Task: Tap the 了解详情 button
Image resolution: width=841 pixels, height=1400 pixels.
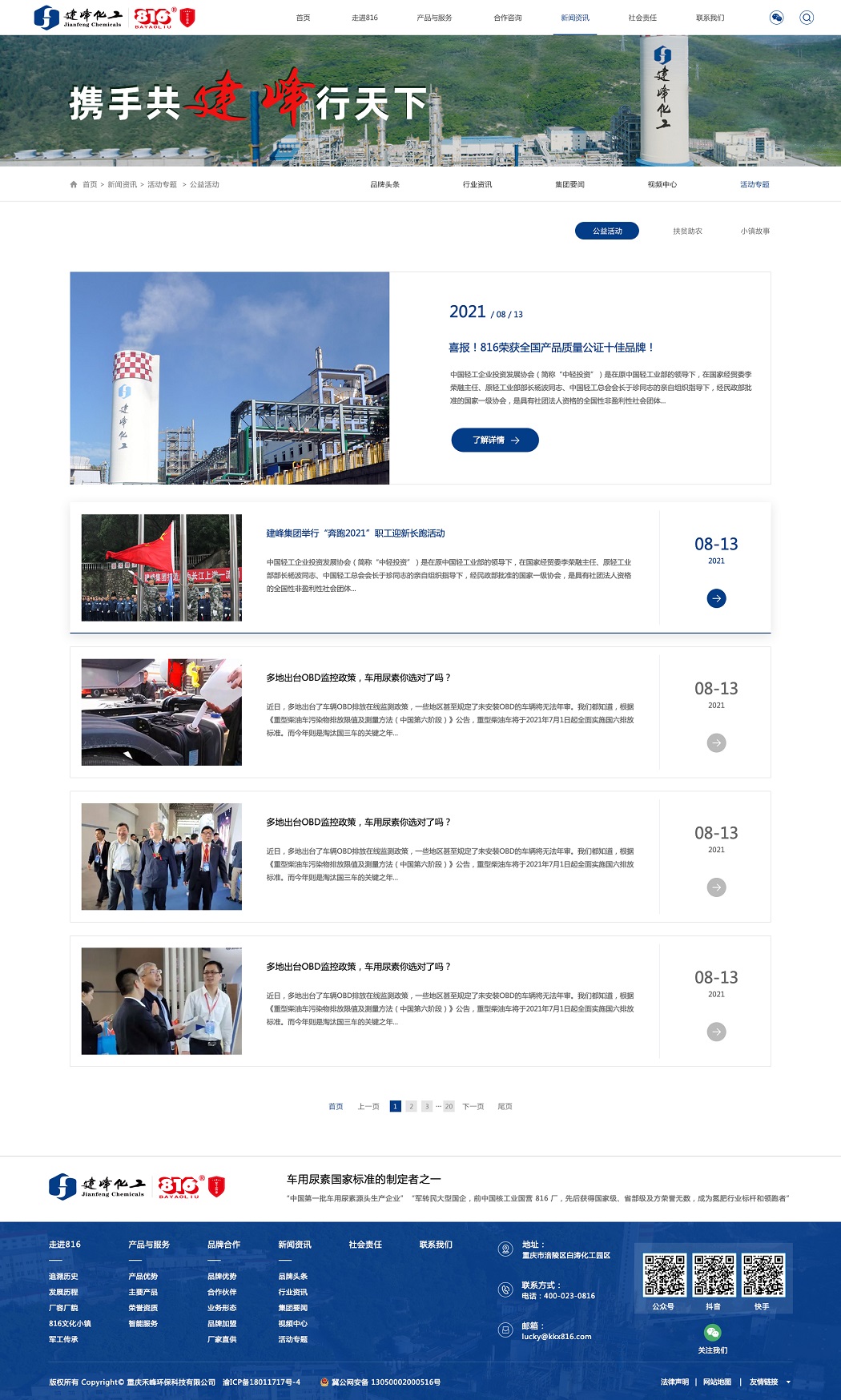Action: [x=495, y=441]
